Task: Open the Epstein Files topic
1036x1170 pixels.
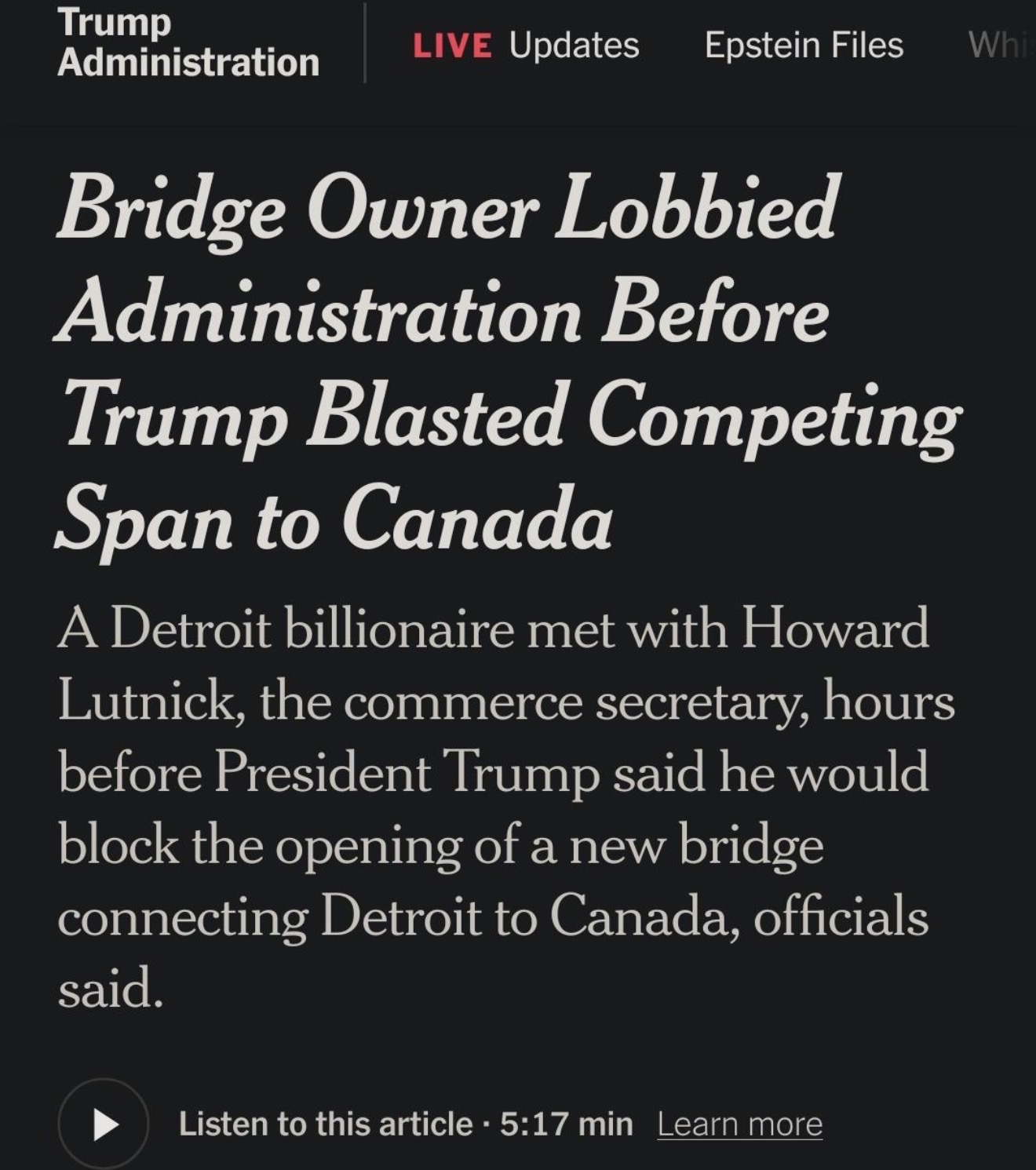Action: [x=804, y=45]
